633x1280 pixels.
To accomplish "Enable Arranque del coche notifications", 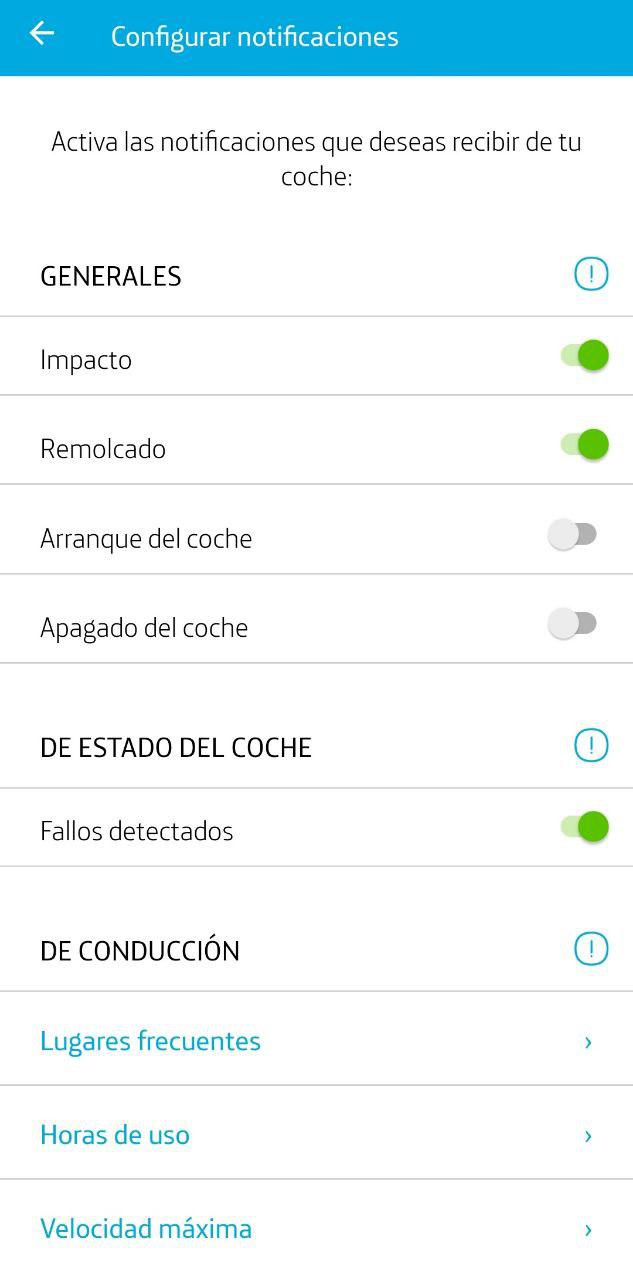I will pyautogui.click(x=573, y=535).
